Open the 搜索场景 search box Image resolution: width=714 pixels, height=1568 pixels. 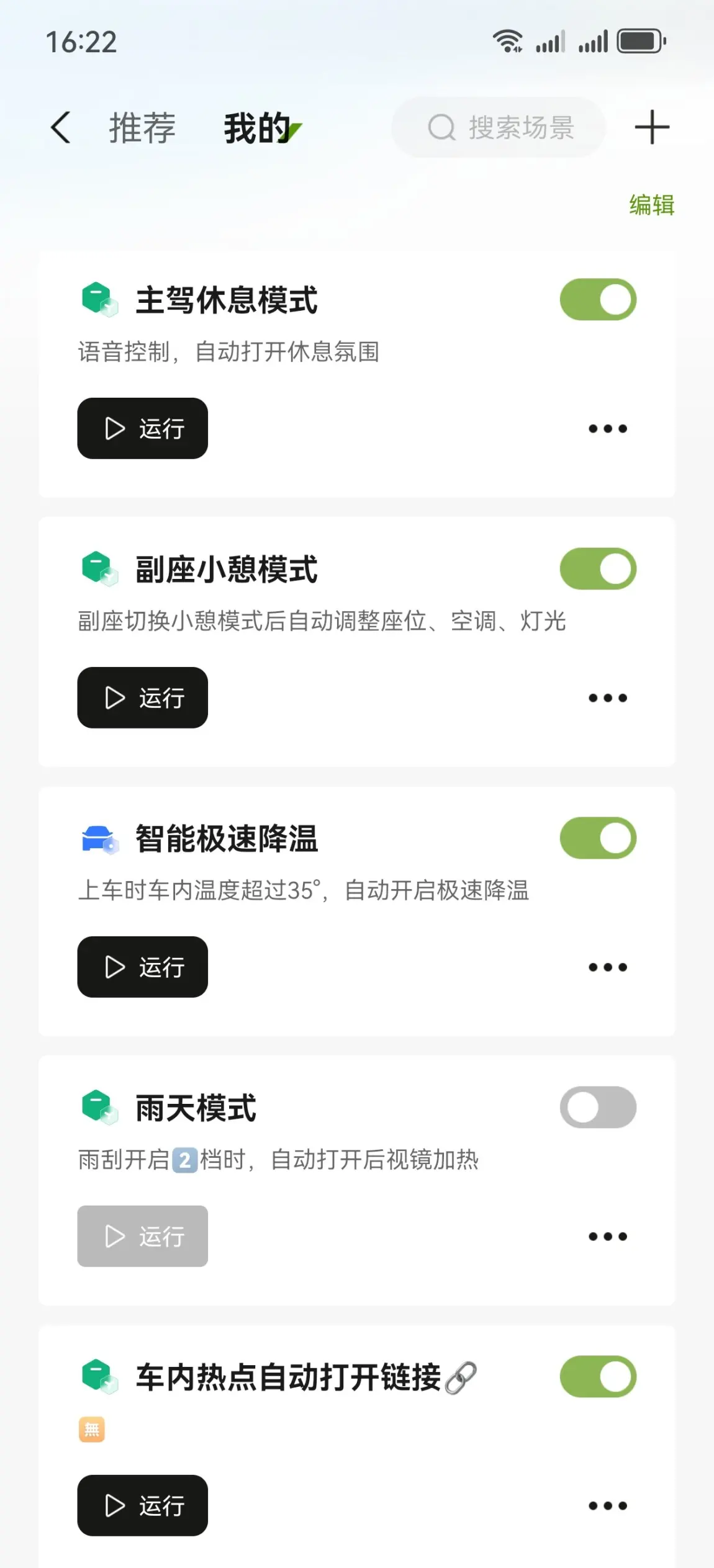point(499,128)
